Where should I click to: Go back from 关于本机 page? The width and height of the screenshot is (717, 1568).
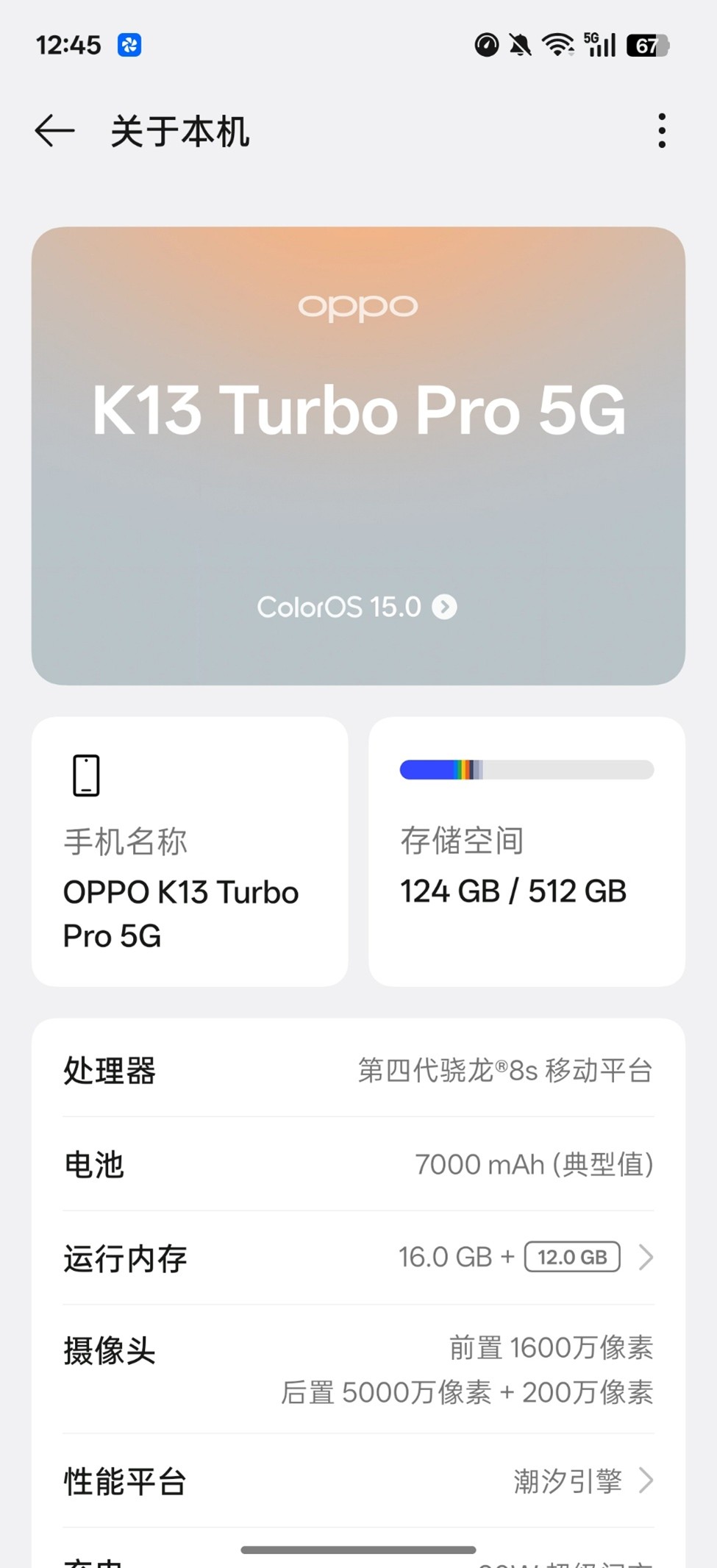point(55,132)
